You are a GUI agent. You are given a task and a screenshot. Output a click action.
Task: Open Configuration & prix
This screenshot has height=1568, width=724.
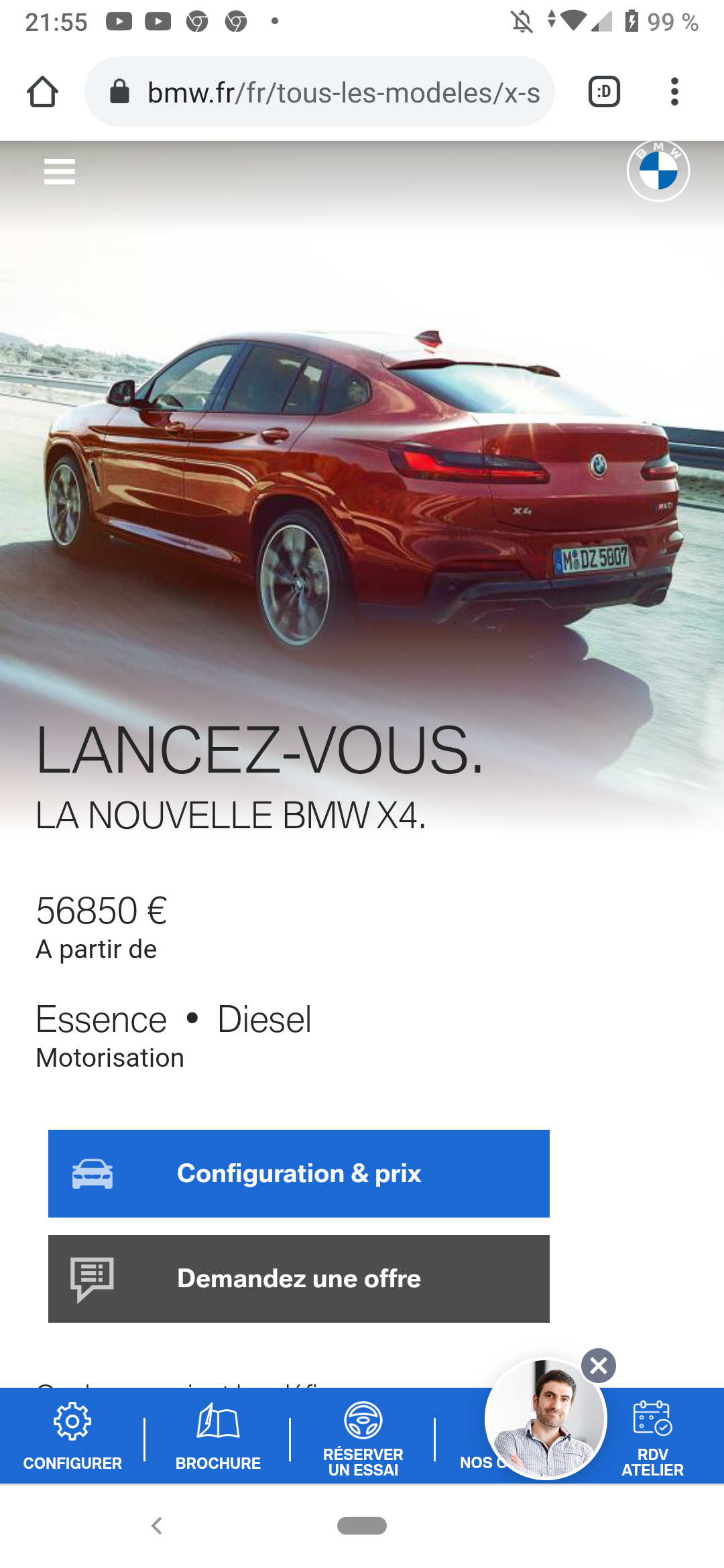(x=299, y=1173)
